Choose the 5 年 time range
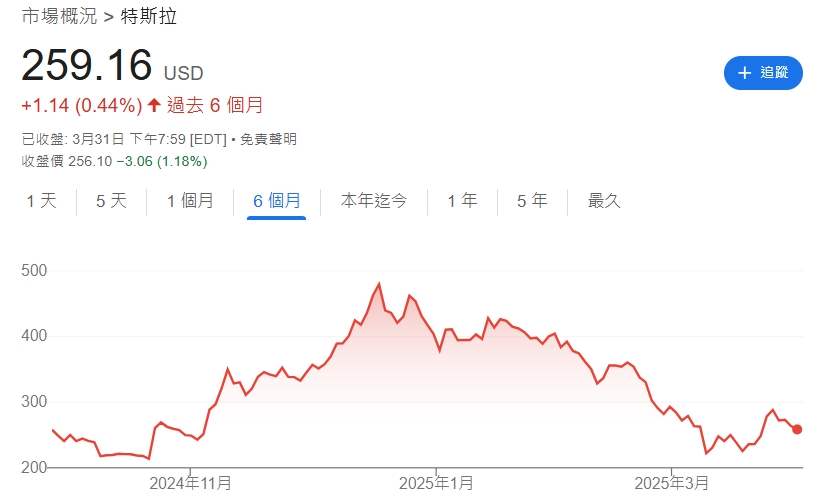Screen dimensions: 837x496 click(532, 201)
